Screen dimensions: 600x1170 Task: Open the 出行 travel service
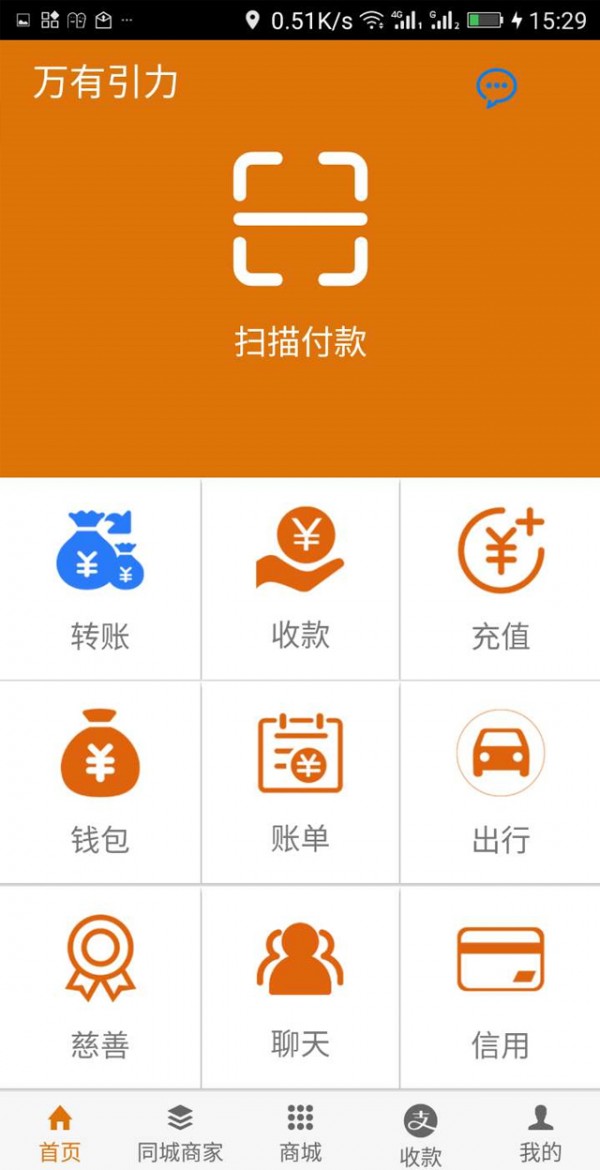500,783
